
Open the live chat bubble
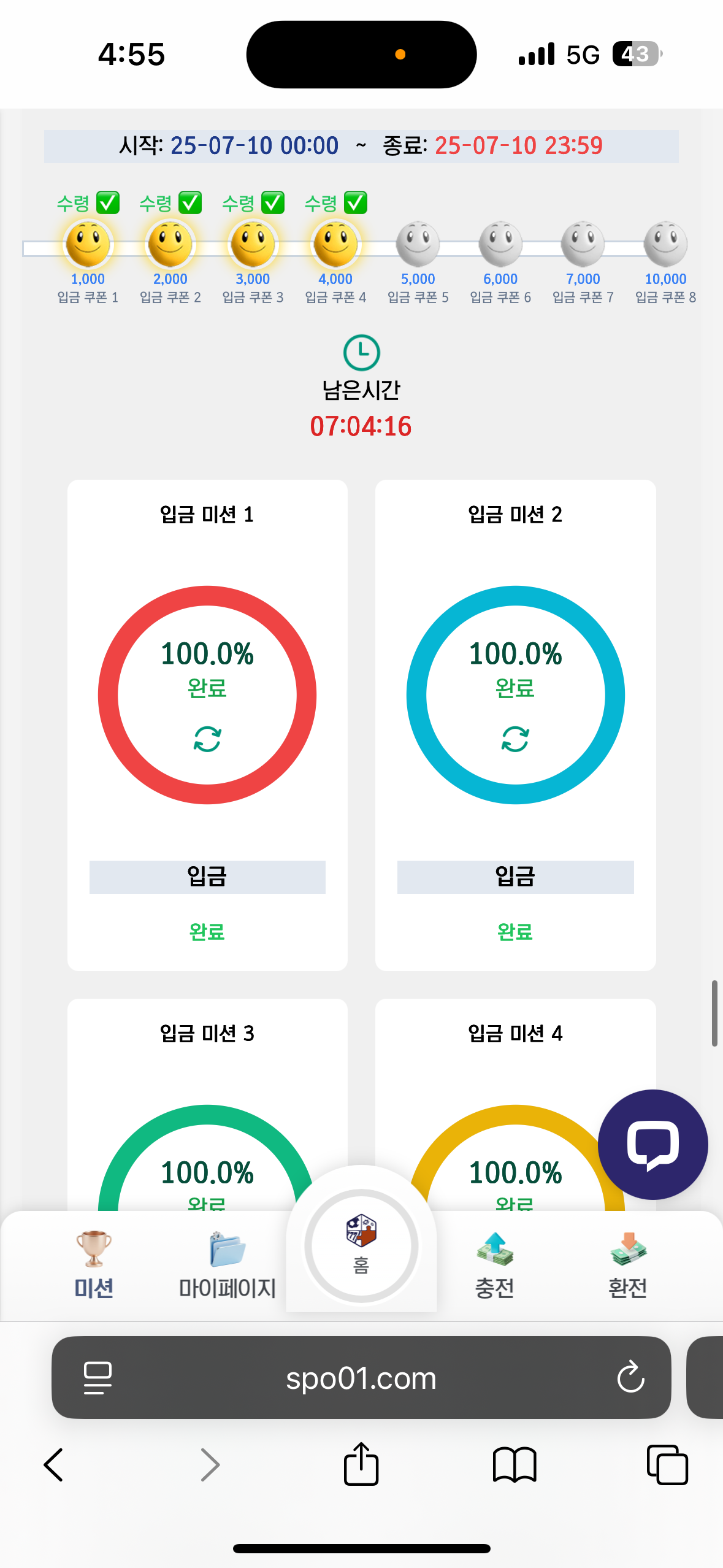pos(652,1144)
